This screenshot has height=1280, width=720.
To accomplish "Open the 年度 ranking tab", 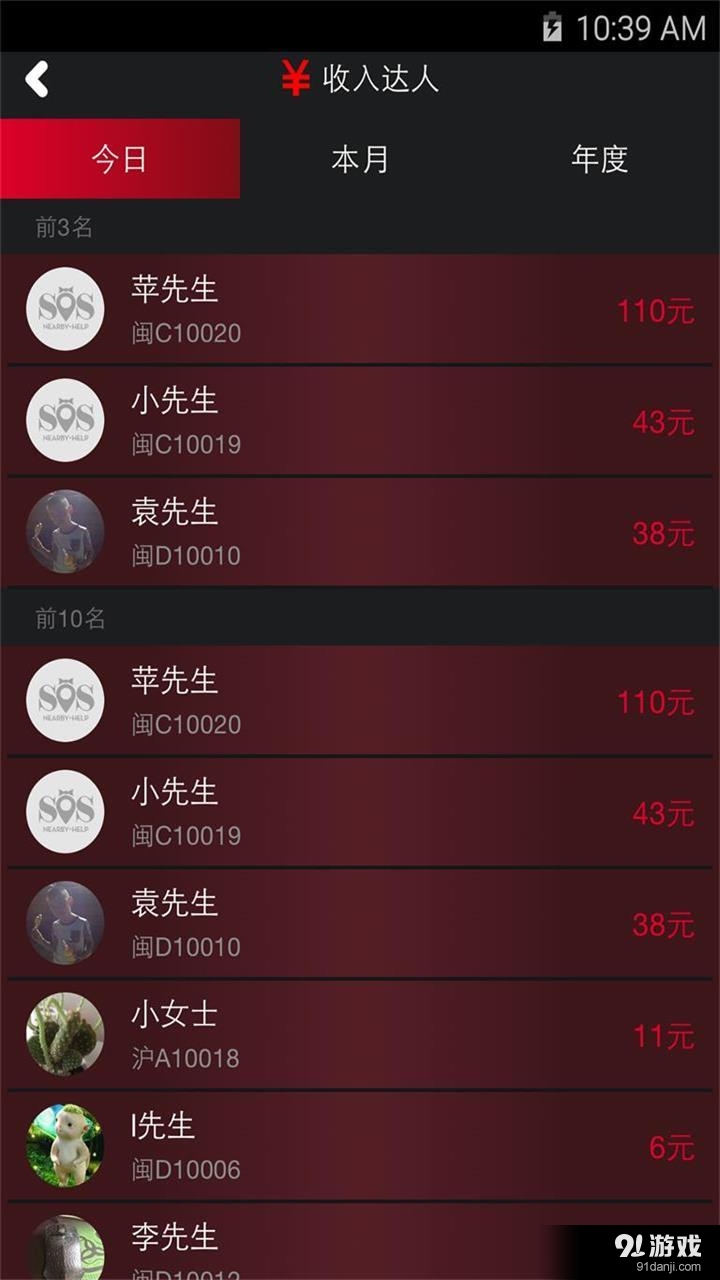I will pos(600,158).
